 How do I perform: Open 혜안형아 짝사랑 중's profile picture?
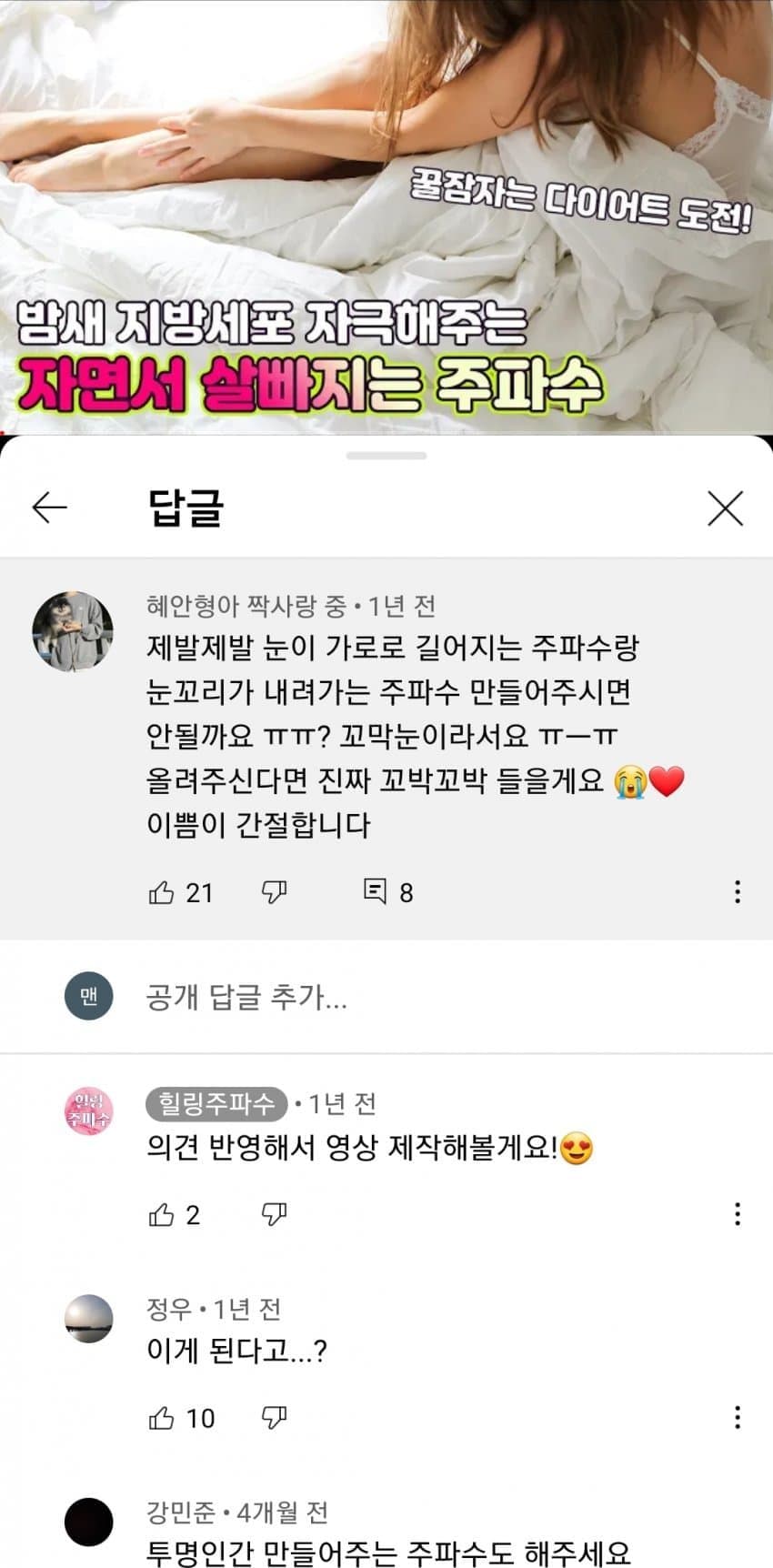click(73, 631)
